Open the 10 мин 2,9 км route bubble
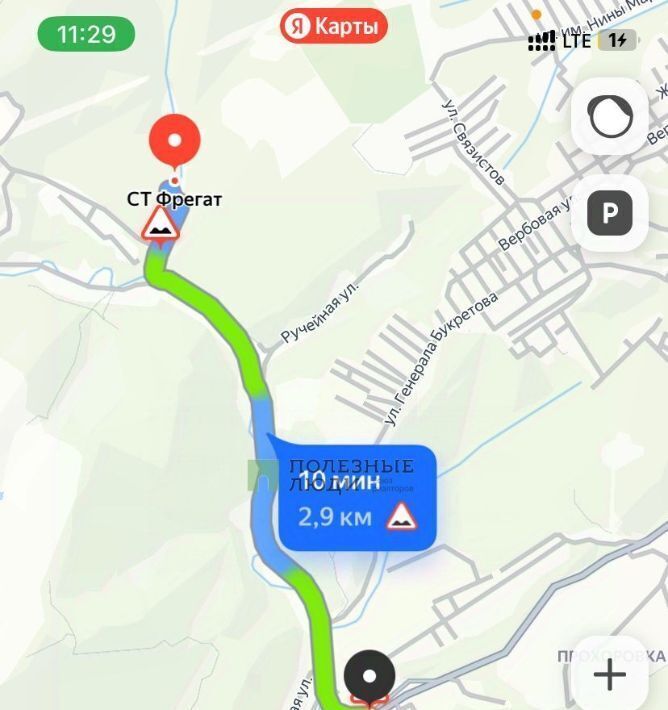The height and width of the screenshot is (710, 668). point(357,499)
